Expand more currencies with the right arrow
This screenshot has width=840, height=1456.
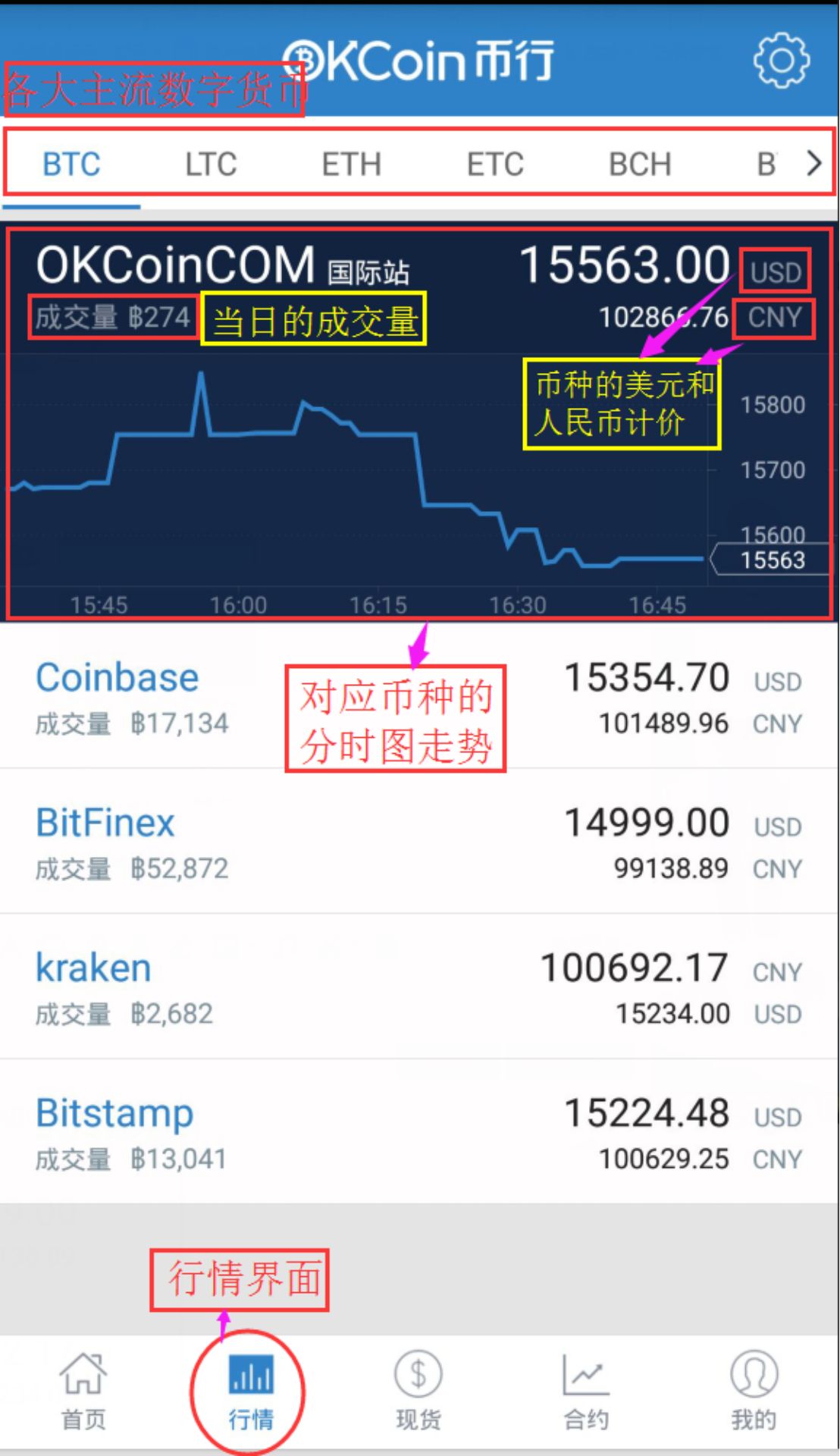tap(815, 162)
